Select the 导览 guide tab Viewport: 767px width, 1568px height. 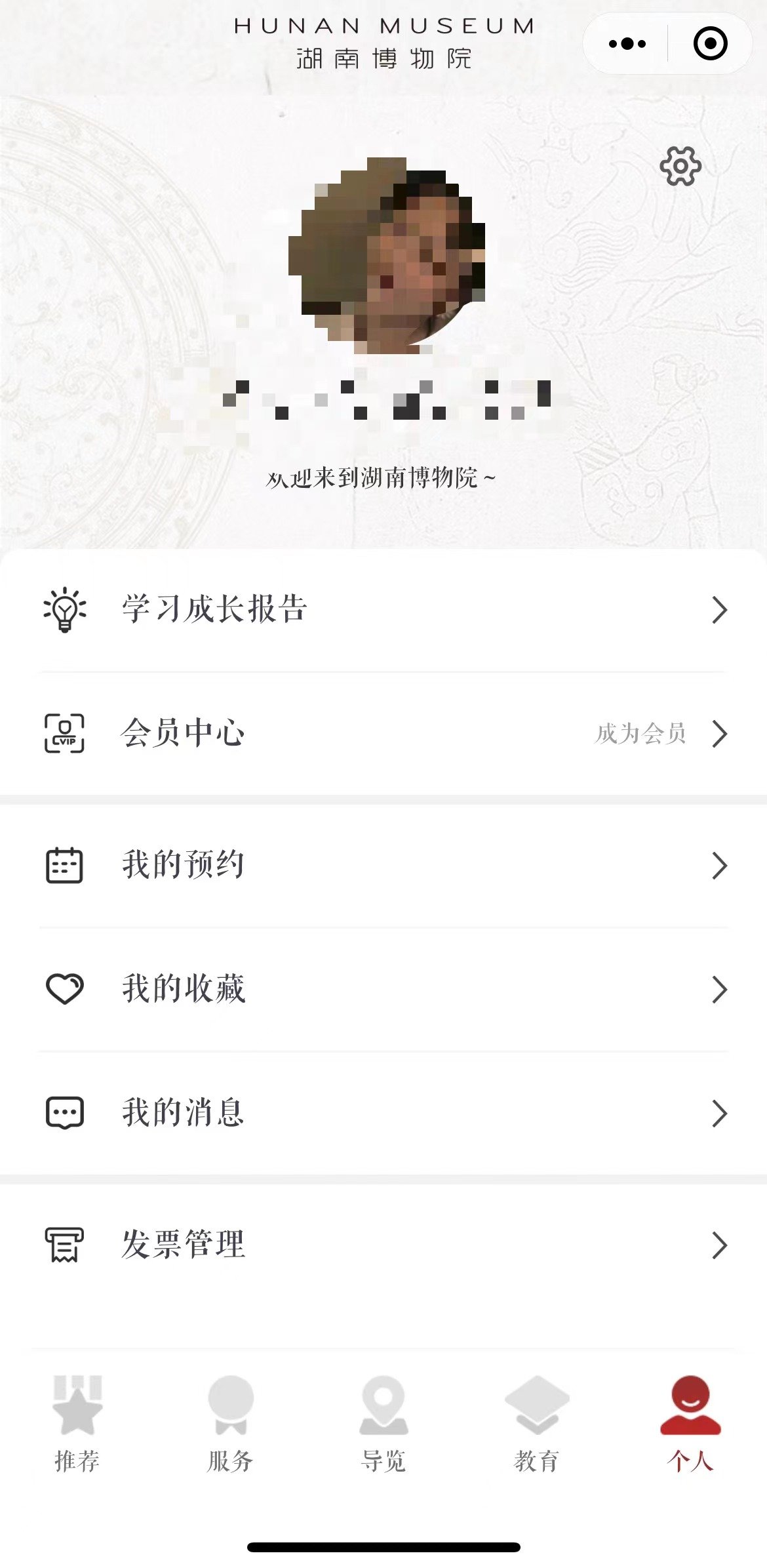[x=383, y=1423]
